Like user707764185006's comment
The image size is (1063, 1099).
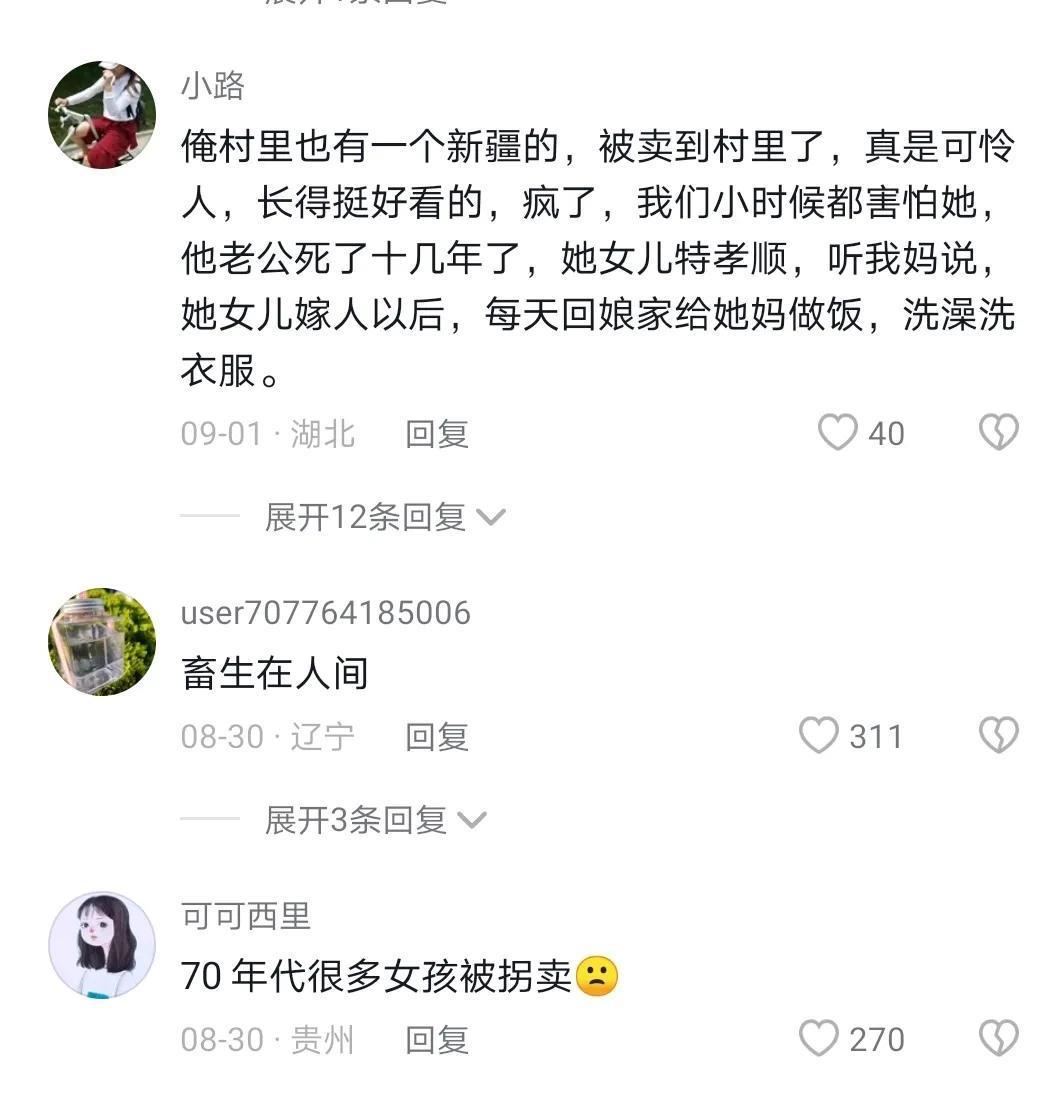(819, 736)
